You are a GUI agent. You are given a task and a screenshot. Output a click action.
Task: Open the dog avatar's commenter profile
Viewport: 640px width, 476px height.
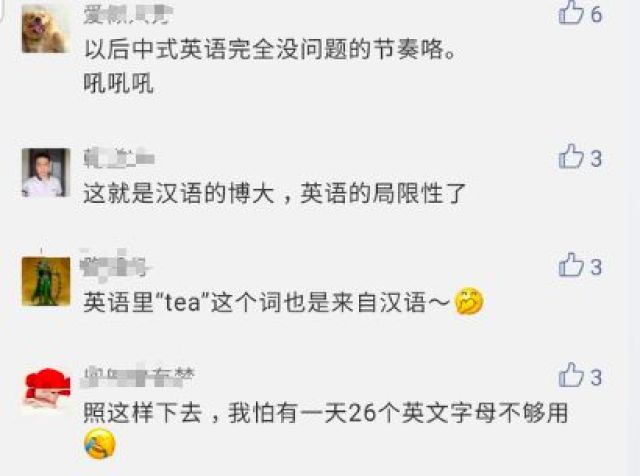coord(45,28)
